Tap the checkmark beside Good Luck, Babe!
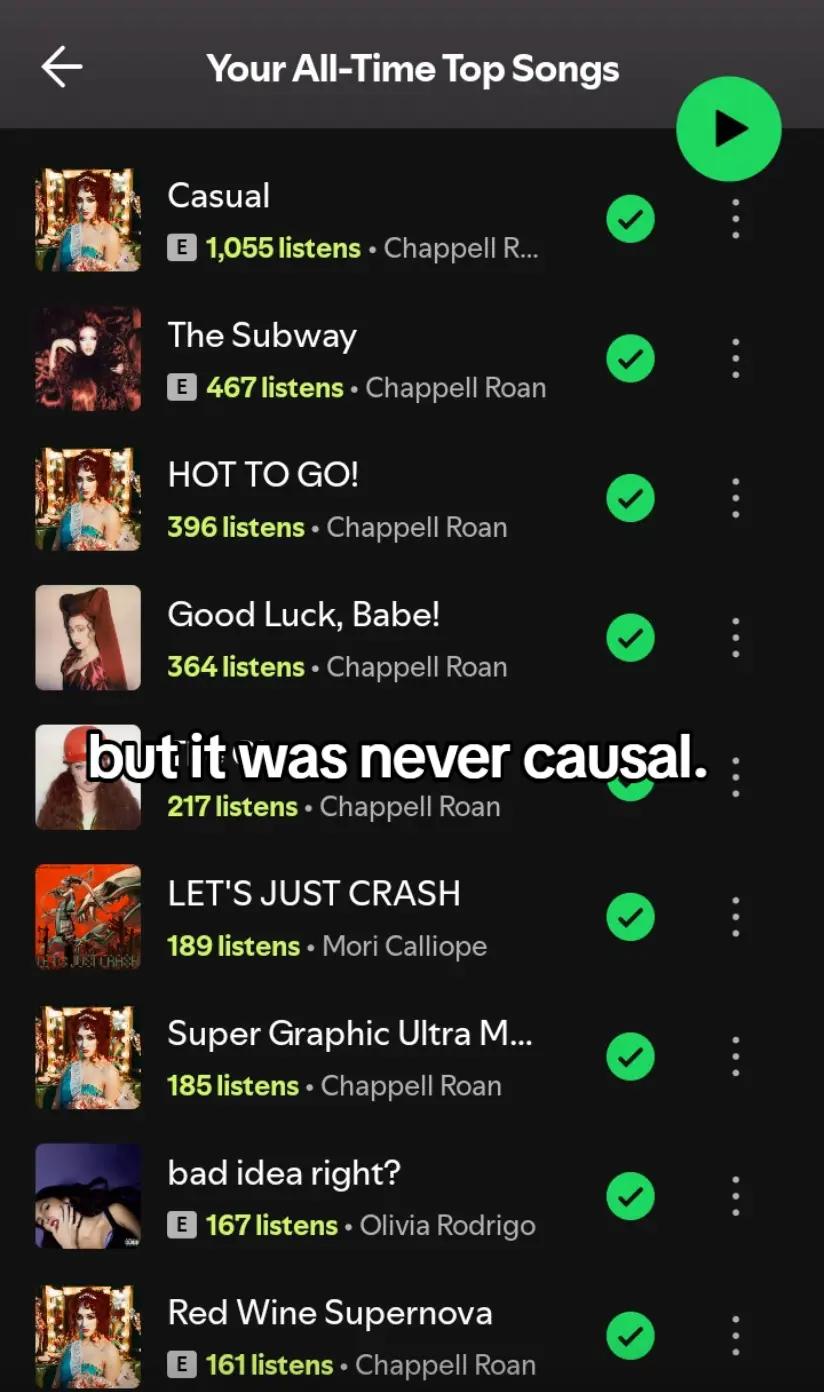The width and height of the screenshot is (824, 1392). point(630,638)
